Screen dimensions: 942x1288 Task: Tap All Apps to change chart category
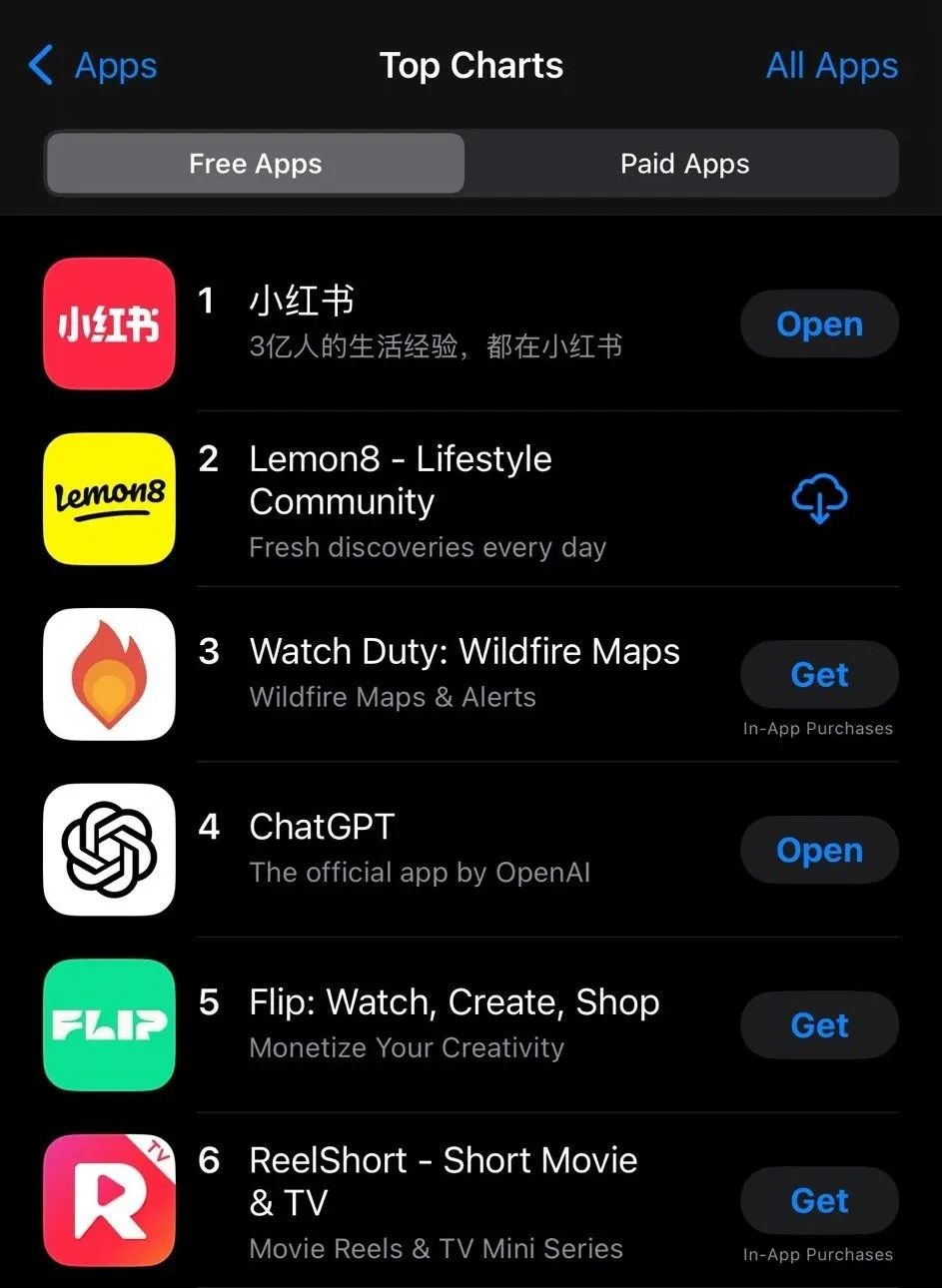(x=832, y=66)
